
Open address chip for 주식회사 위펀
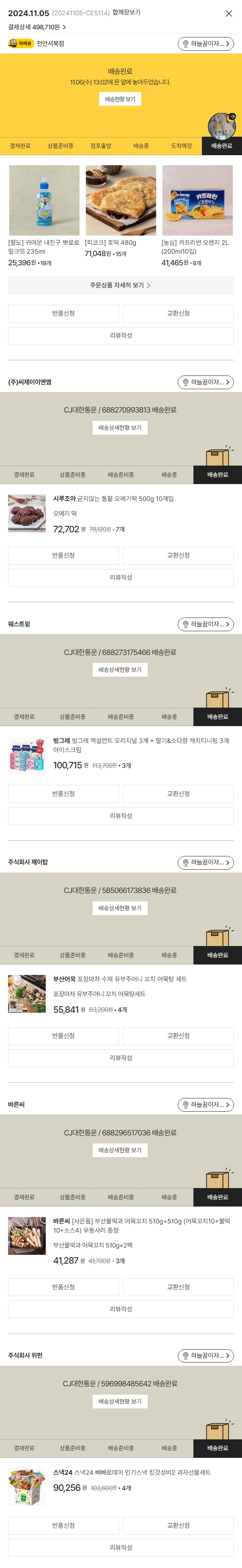205,1356
